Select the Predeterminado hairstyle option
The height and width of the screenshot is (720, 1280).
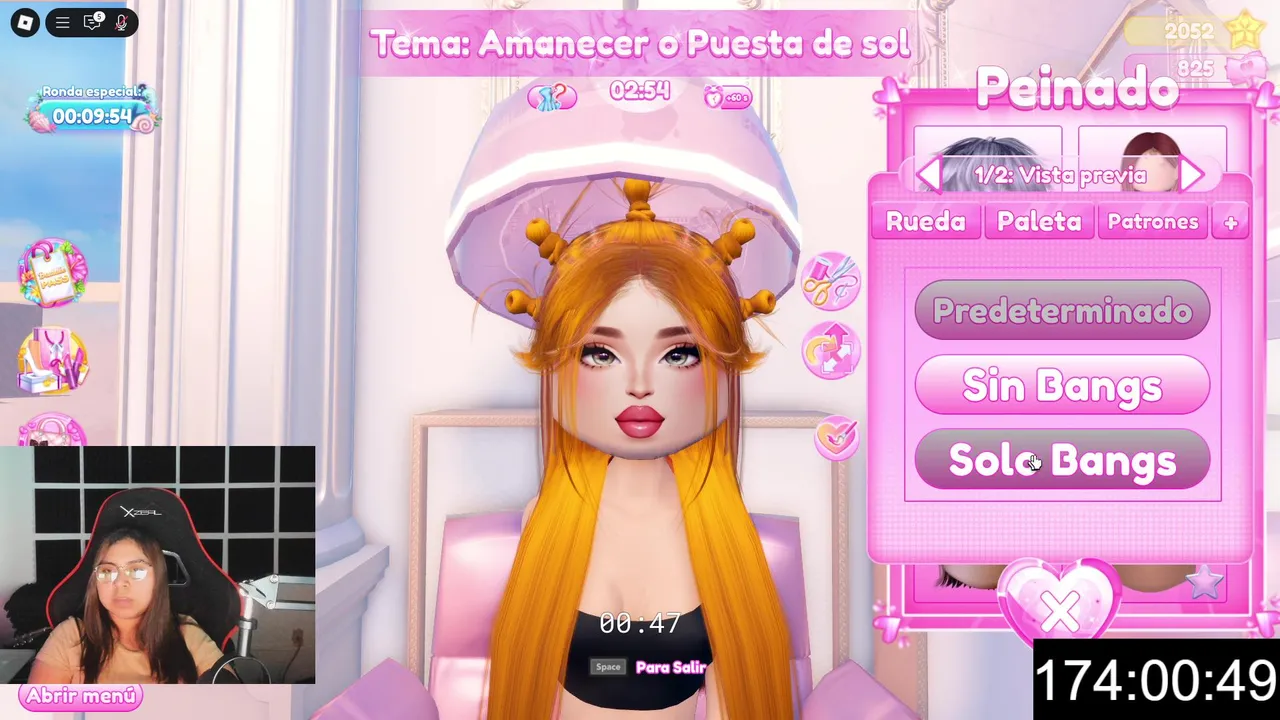[x=1062, y=311]
